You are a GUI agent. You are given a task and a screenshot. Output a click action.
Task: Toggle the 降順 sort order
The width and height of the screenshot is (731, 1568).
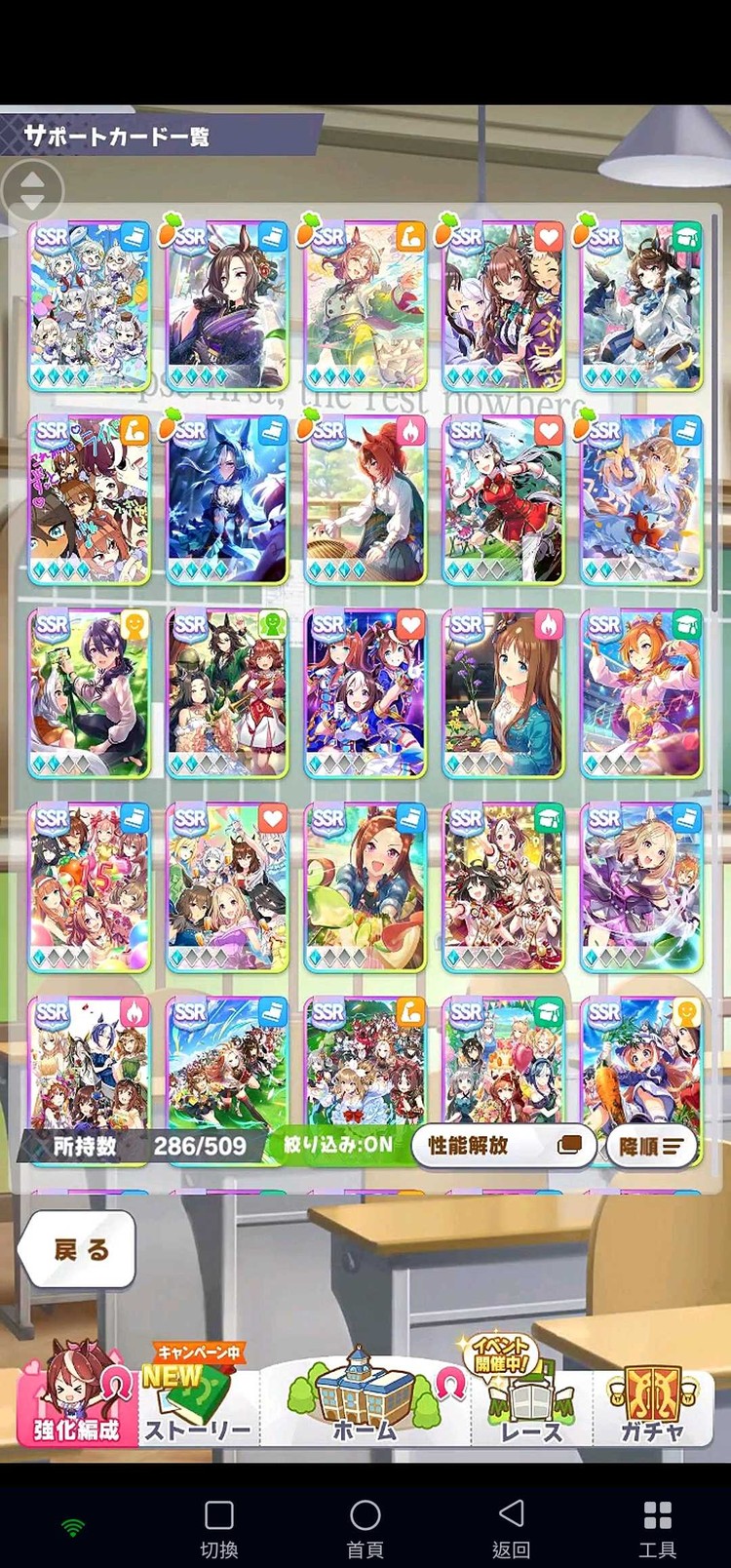click(652, 1146)
